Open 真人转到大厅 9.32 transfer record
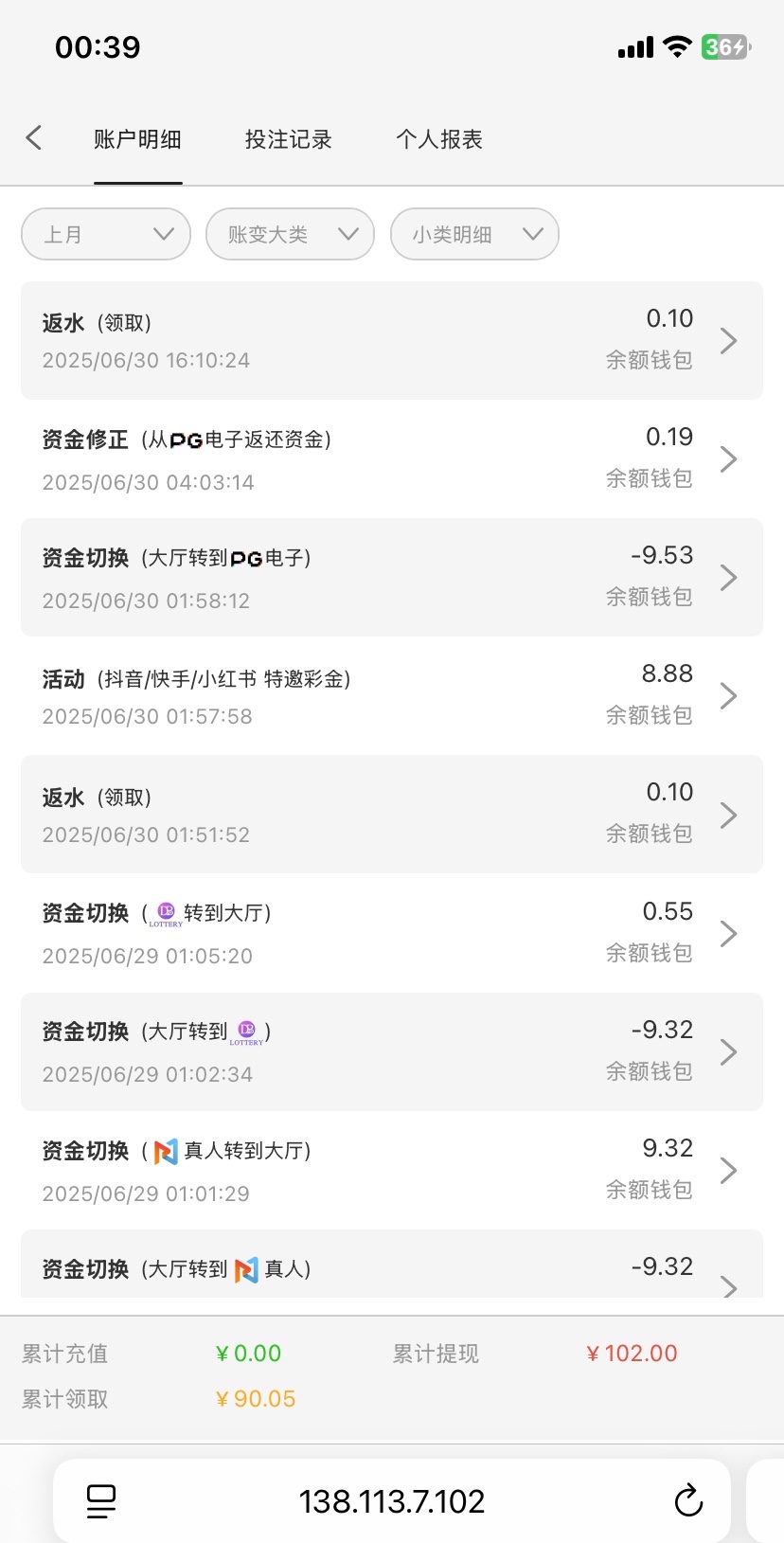 click(x=392, y=1170)
